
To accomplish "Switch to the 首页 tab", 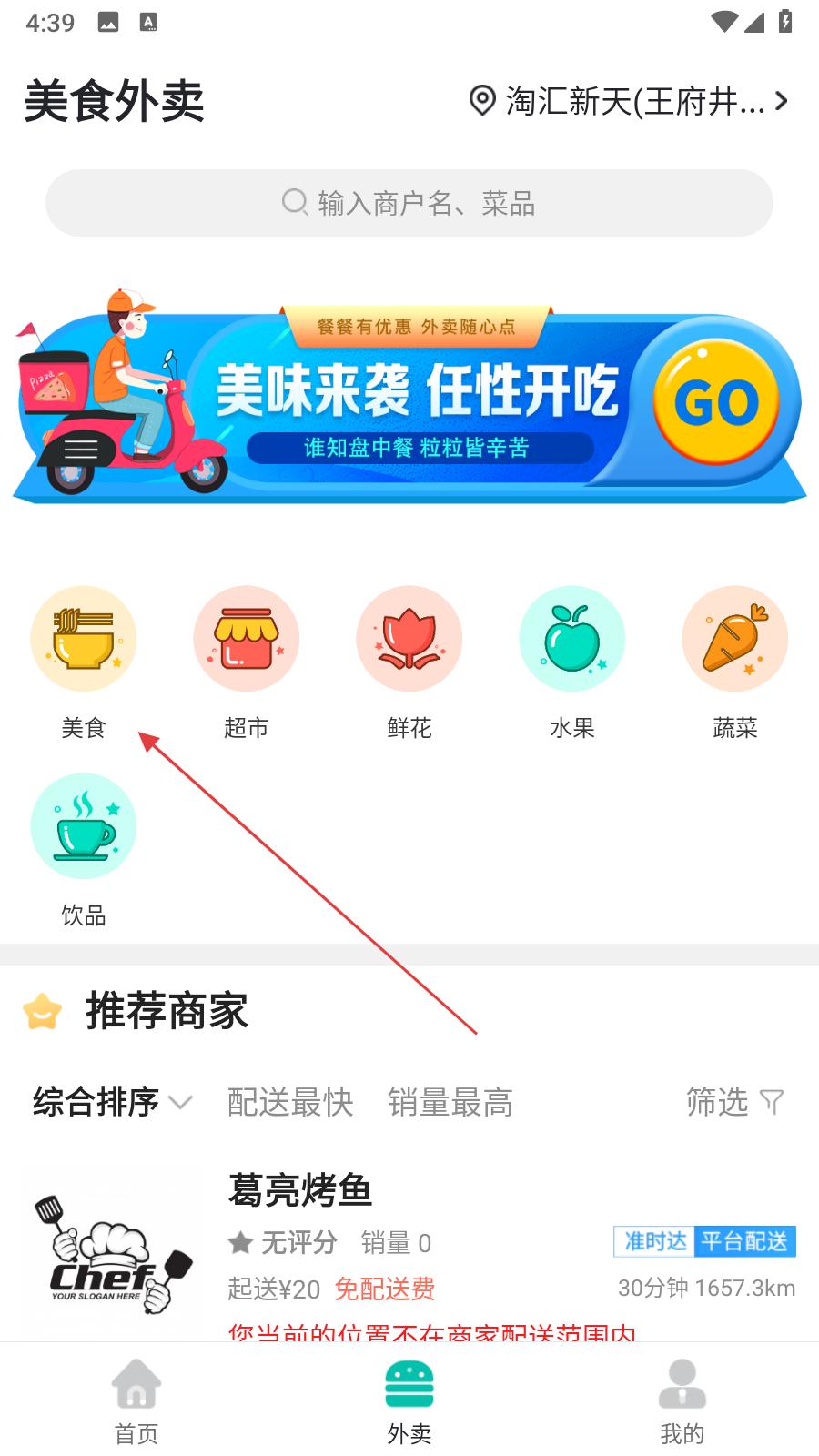I will click(136, 1401).
